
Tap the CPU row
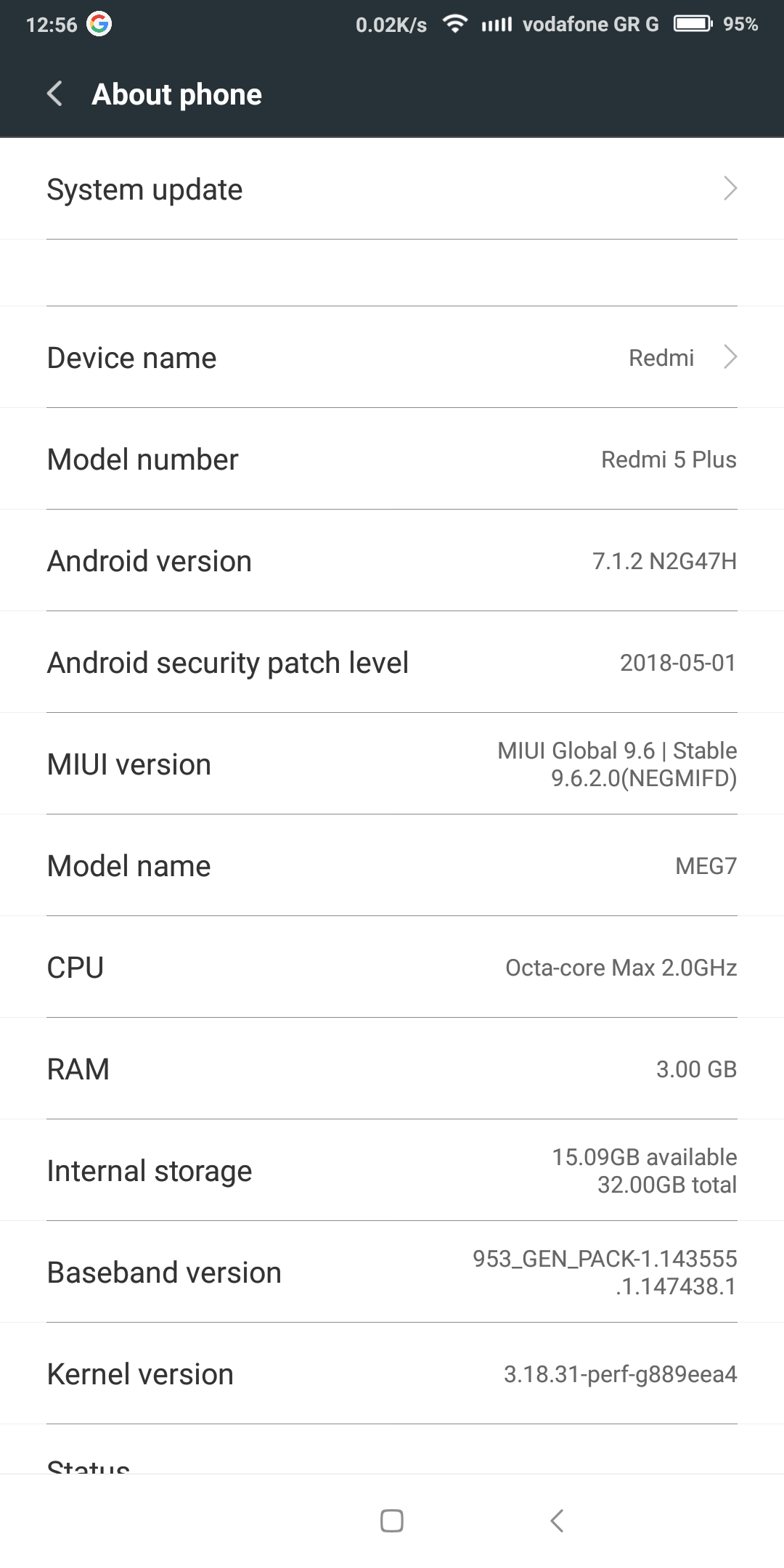392,967
